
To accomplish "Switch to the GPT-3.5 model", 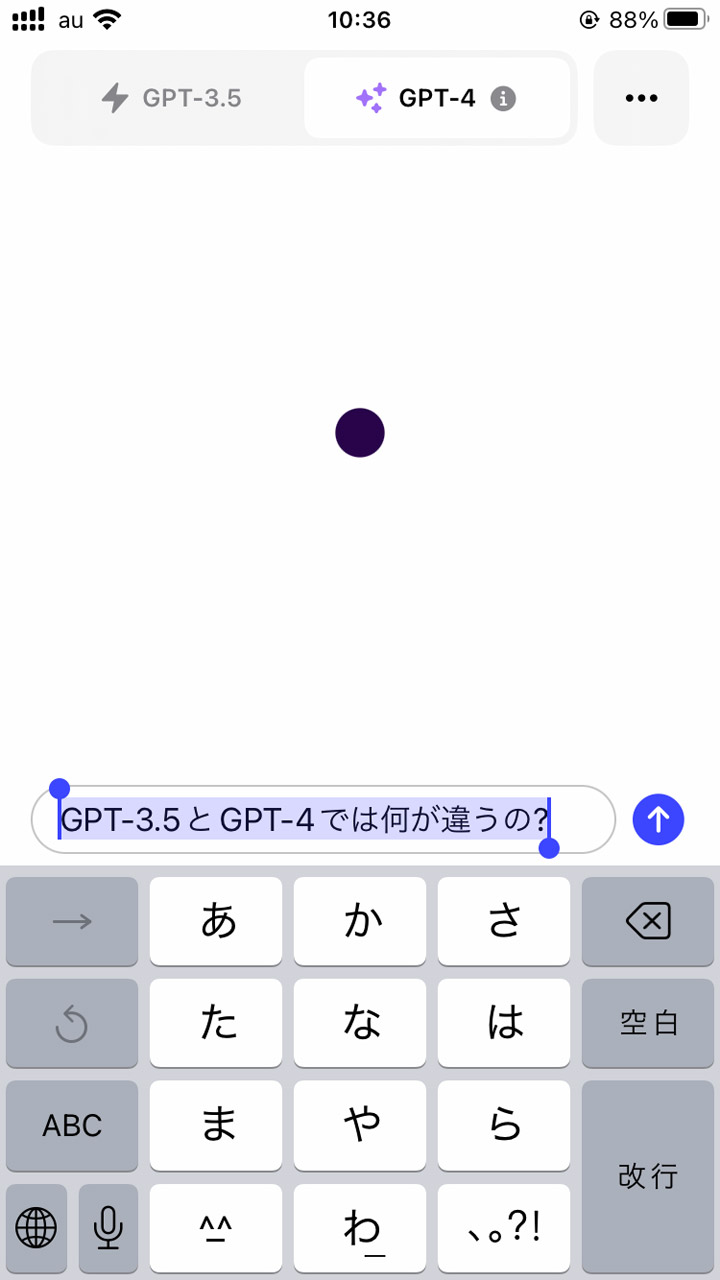I will [170, 98].
